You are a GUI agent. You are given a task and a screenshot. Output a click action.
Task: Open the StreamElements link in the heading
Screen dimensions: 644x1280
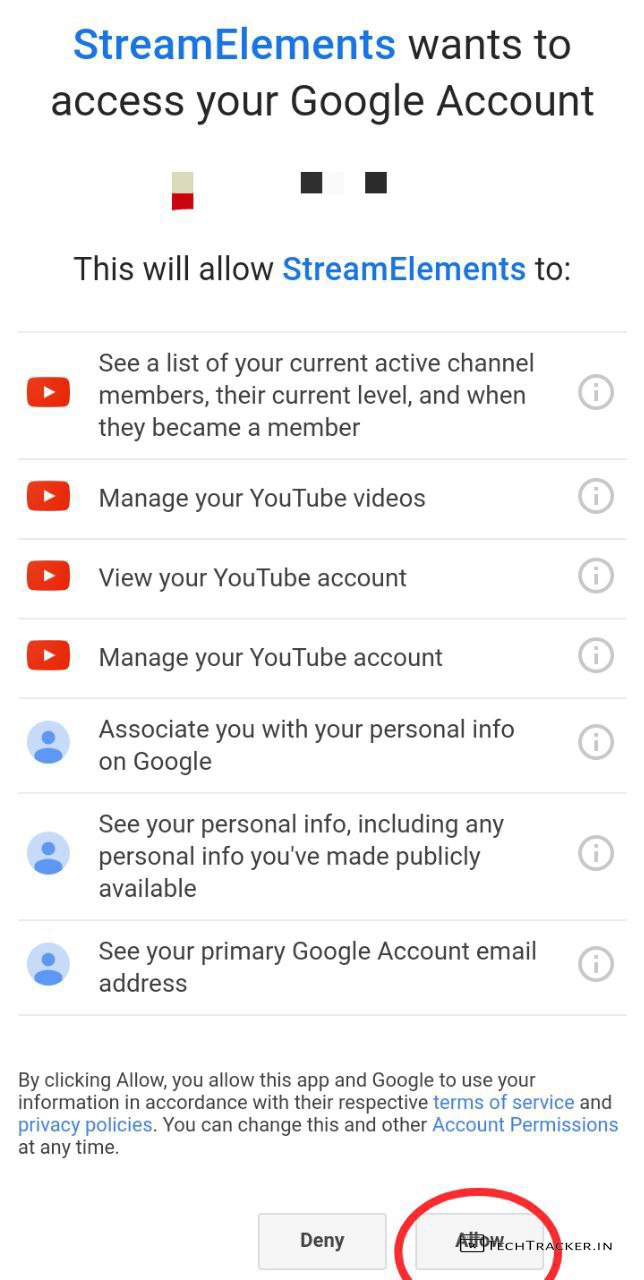[234, 45]
